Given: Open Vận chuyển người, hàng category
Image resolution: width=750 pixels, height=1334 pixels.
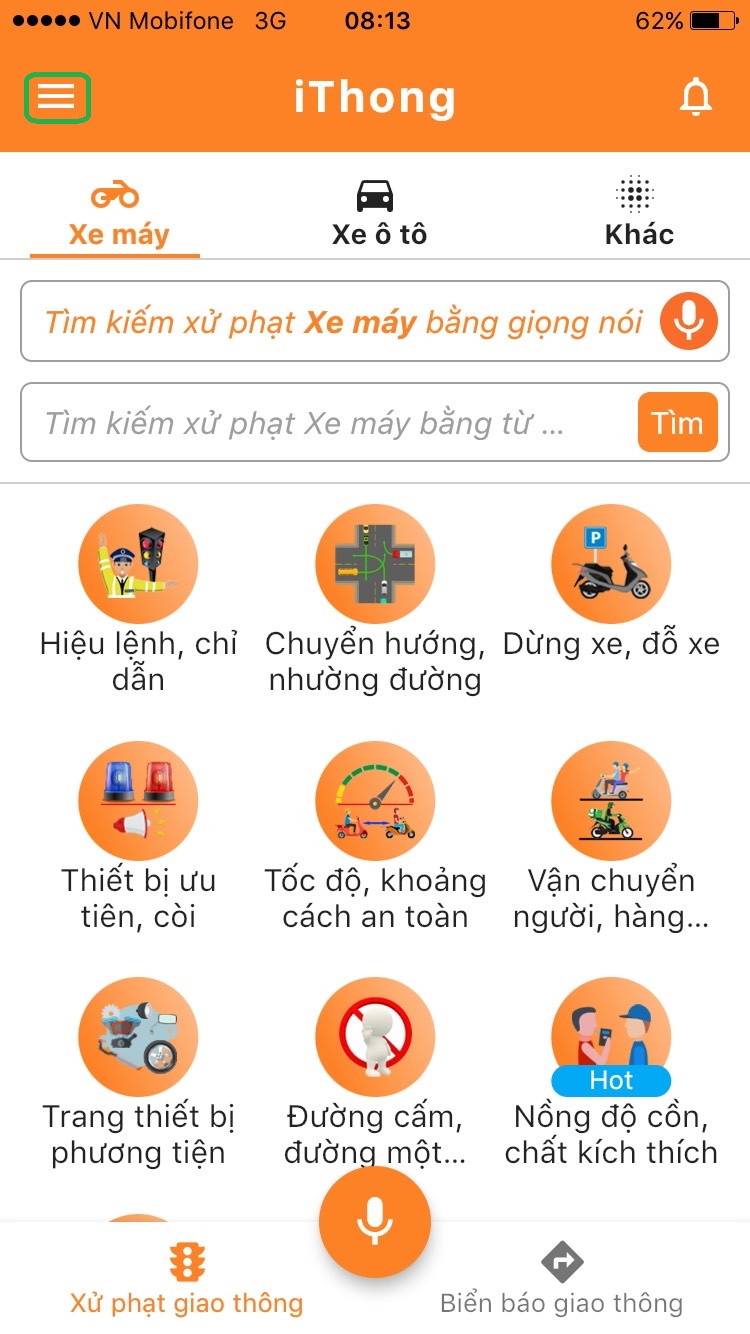Looking at the screenshot, I should tap(611, 837).
